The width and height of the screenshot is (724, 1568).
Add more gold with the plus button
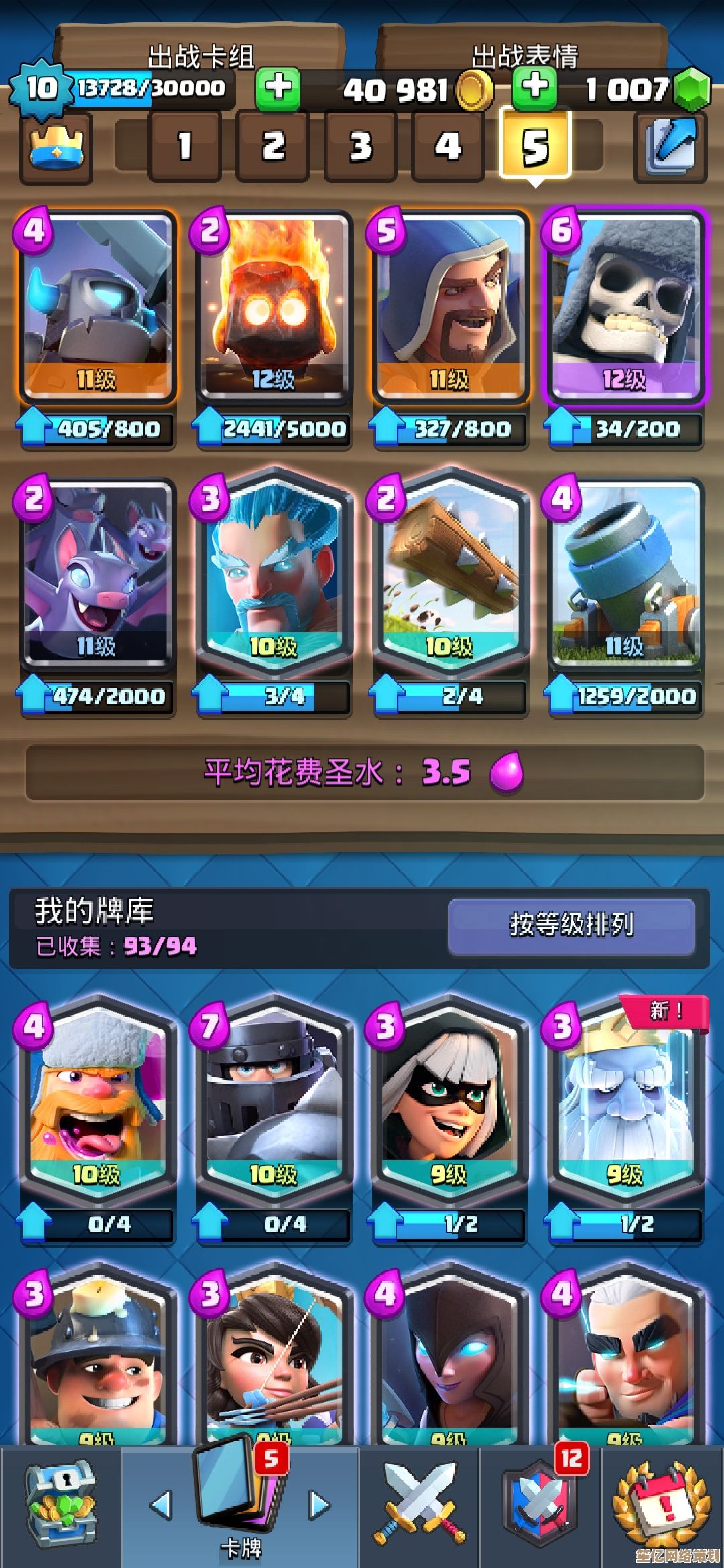point(278,88)
